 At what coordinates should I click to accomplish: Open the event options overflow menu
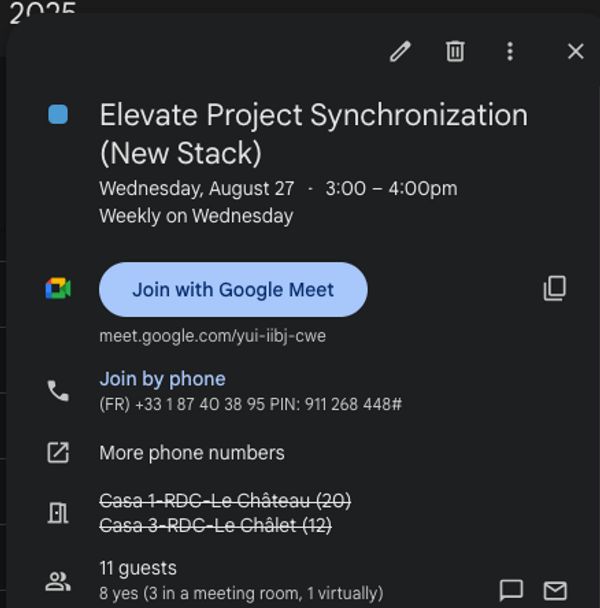click(510, 51)
